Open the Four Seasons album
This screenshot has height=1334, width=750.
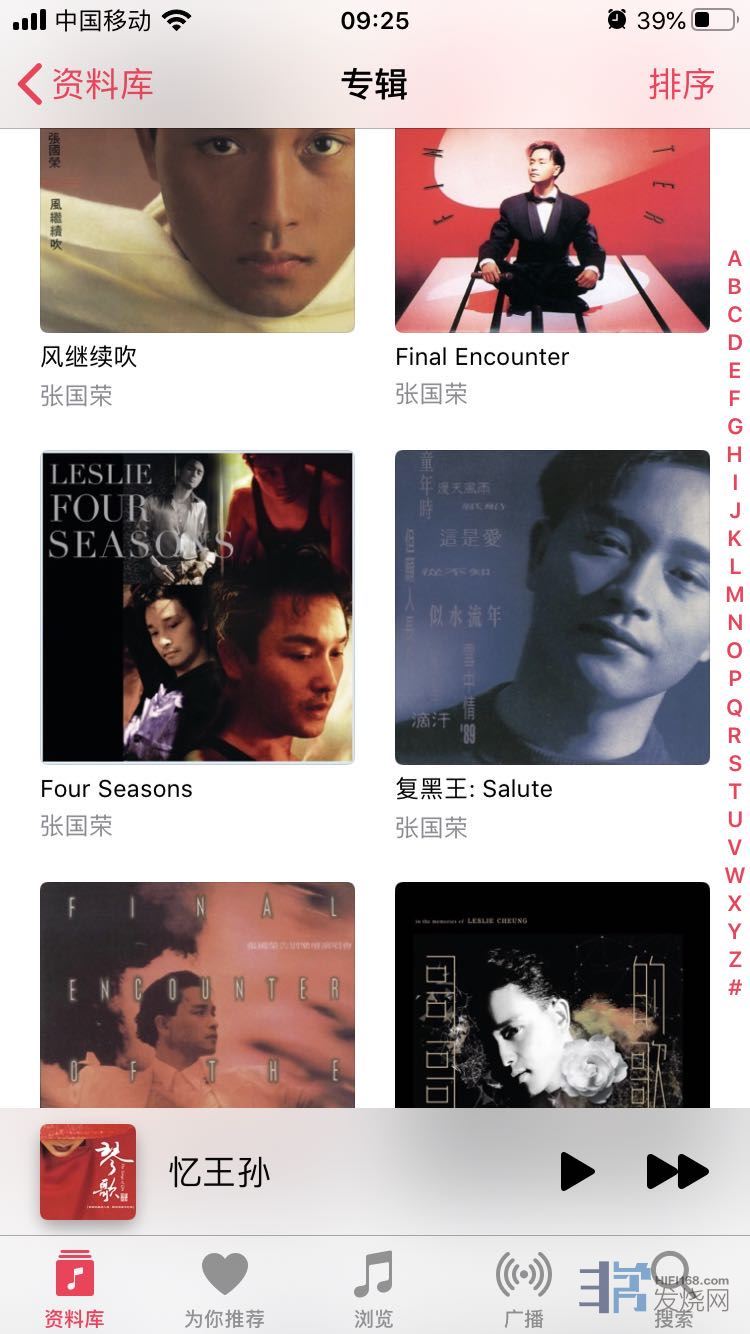coord(197,607)
